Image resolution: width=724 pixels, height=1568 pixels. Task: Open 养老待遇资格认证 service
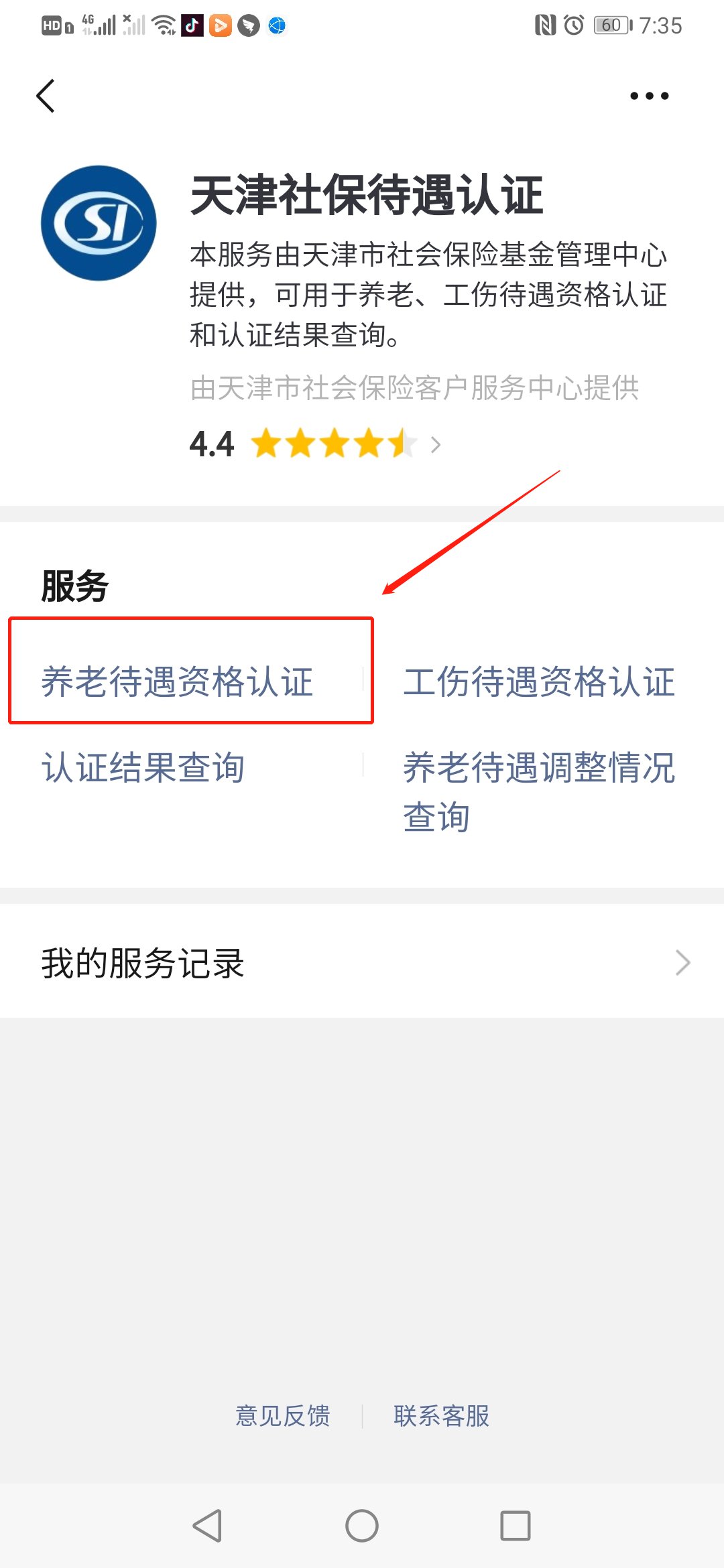tap(178, 682)
